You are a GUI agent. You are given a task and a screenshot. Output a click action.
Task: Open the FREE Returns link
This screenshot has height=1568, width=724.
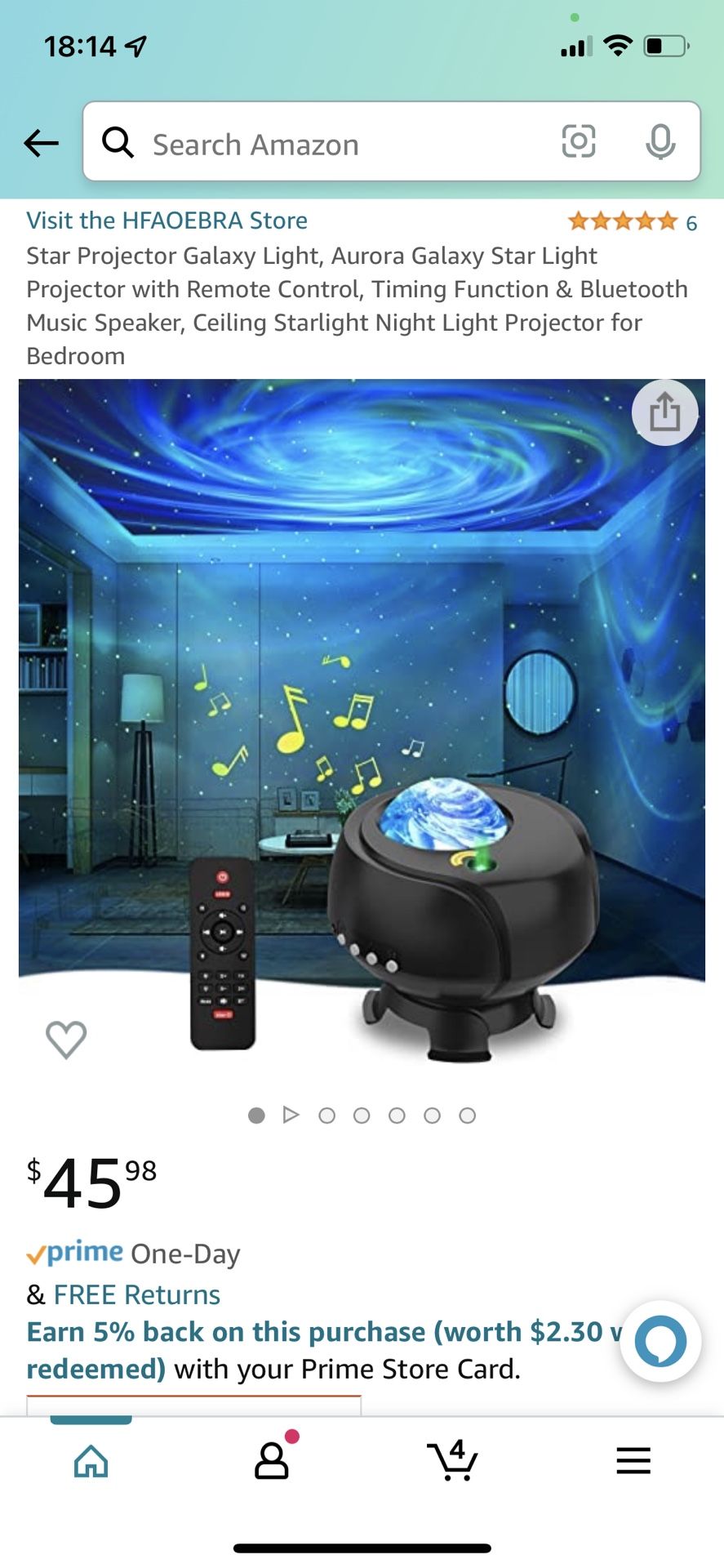(x=136, y=1294)
